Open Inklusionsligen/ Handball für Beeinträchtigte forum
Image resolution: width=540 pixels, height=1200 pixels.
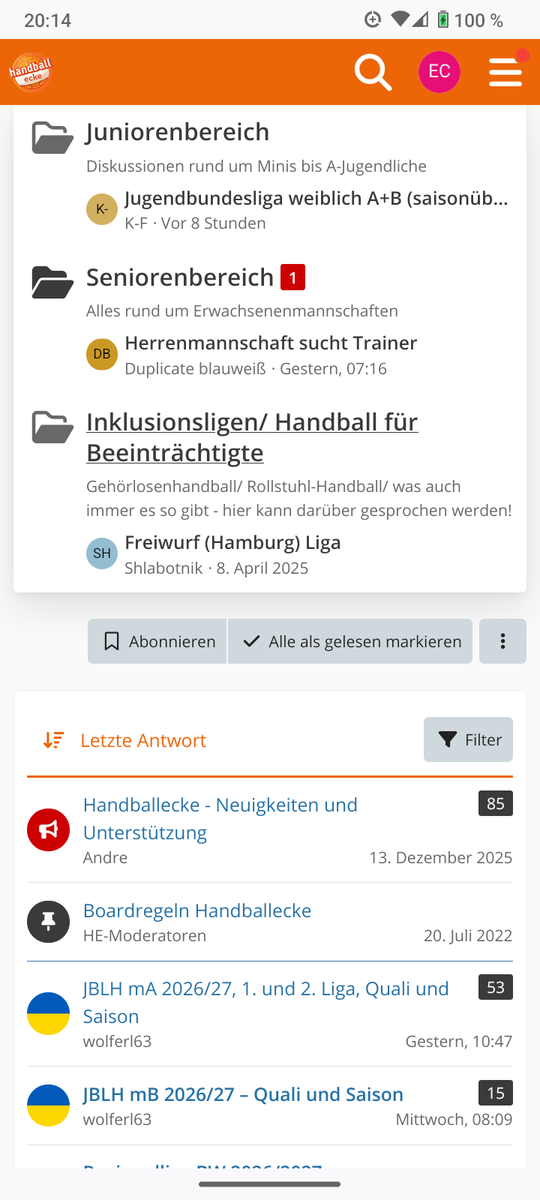(x=252, y=437)
